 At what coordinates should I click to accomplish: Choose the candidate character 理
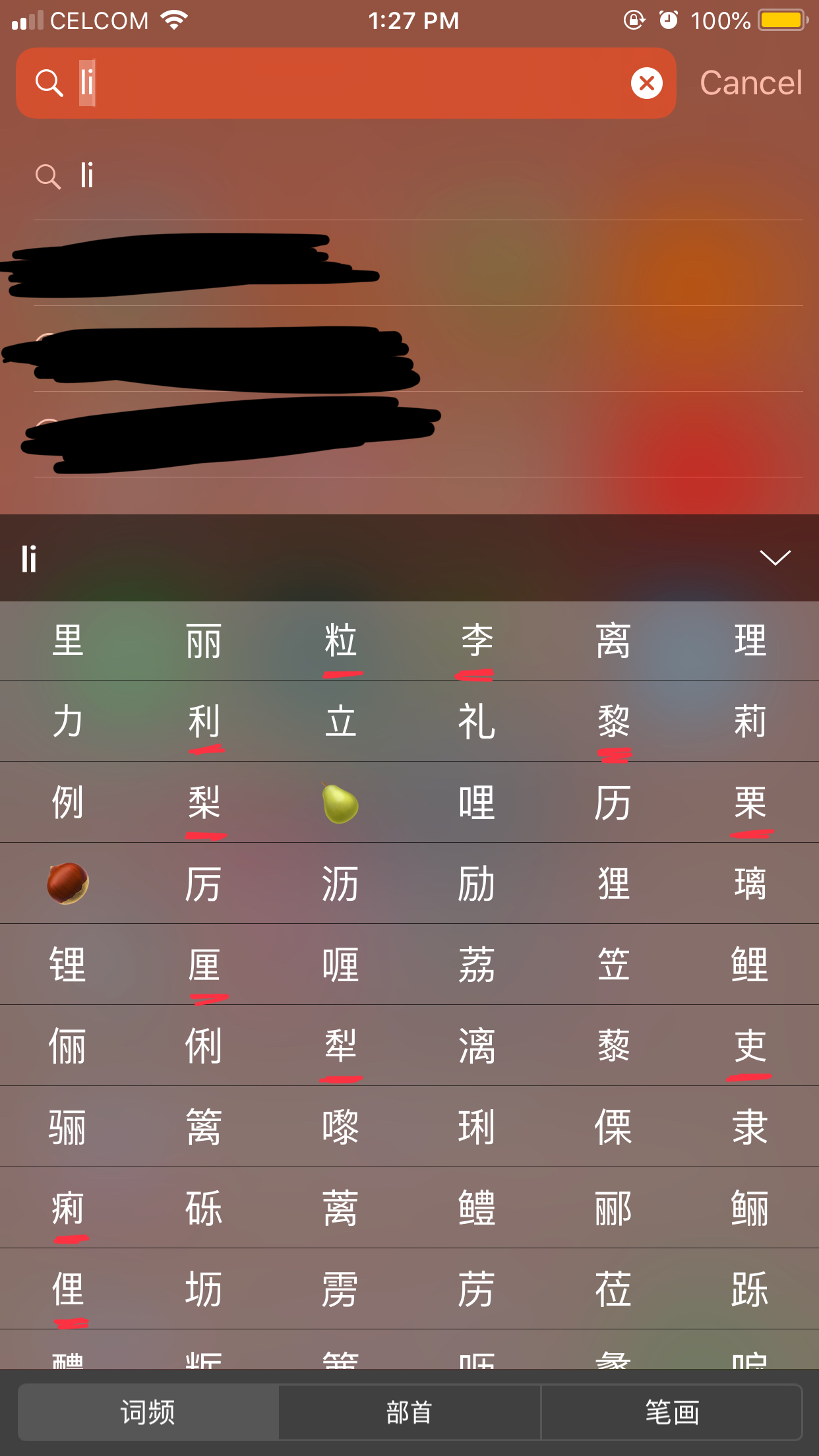750,640
